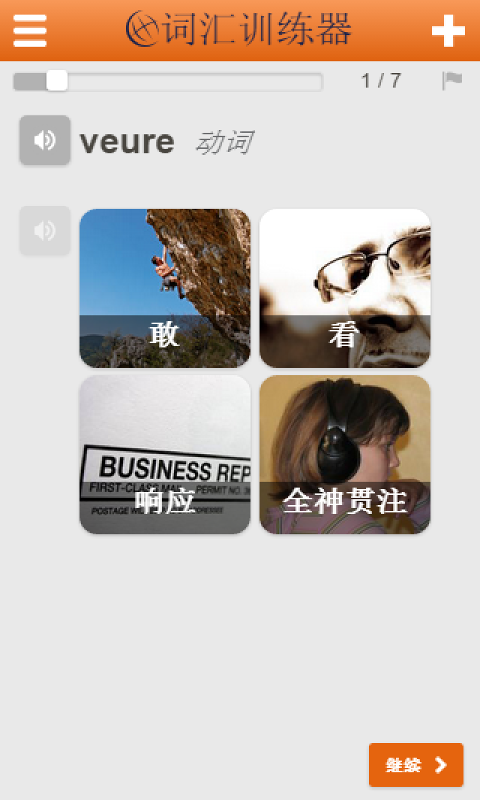
Task: Flag this question with the flag icon
Action: point(452,81)
